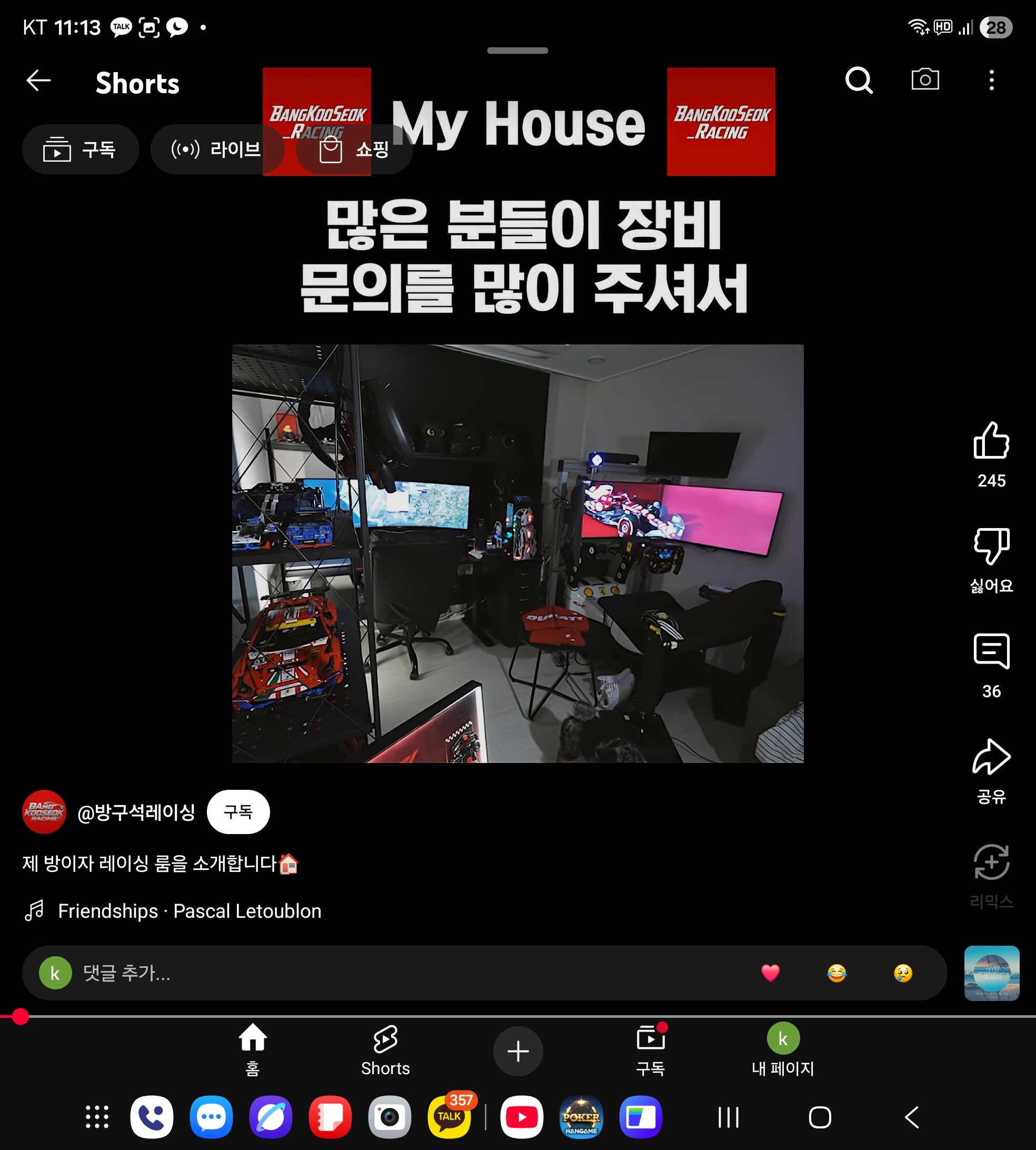Switch to the 내 페이지 tab
1036x1150 pixels.
[783, 1049]
